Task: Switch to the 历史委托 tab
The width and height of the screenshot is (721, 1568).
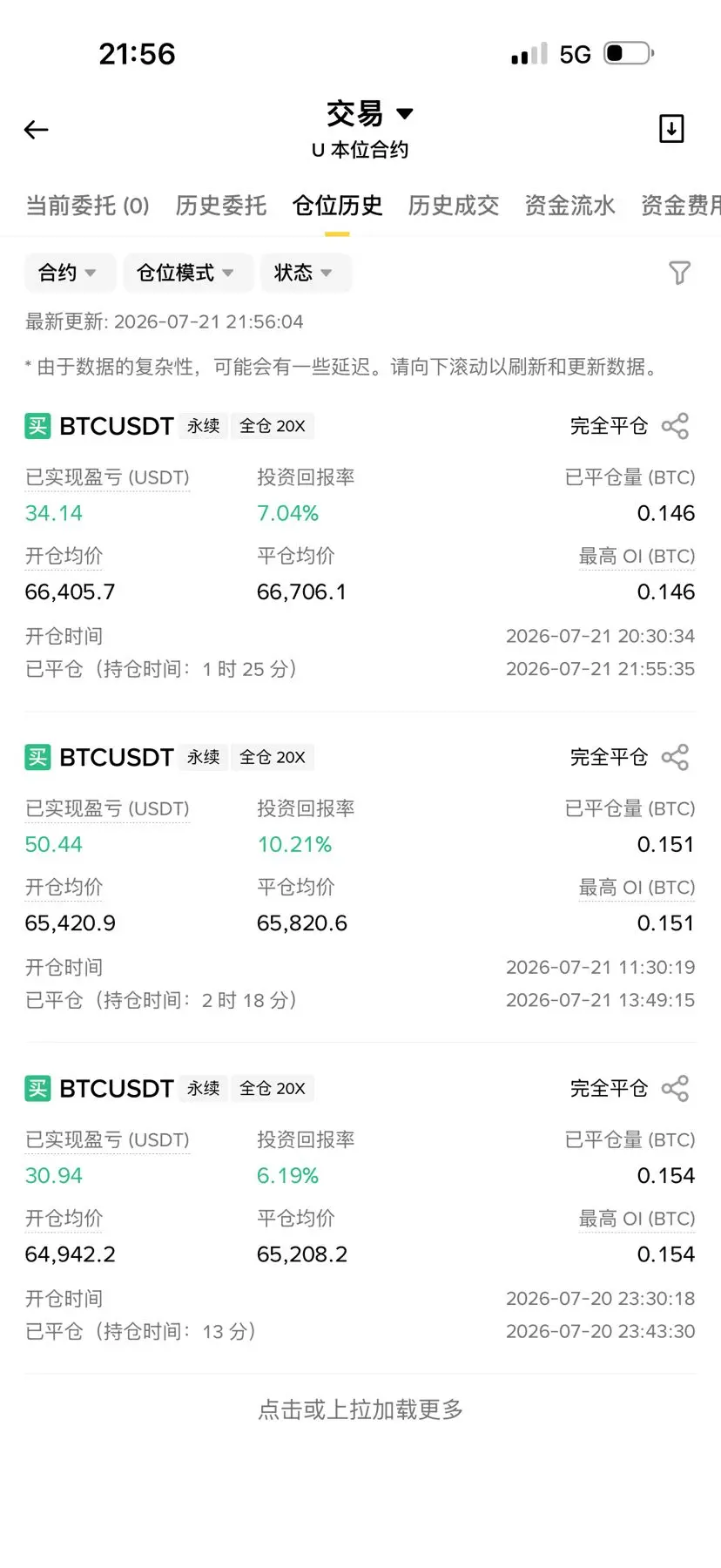Action: pos(221,206)
